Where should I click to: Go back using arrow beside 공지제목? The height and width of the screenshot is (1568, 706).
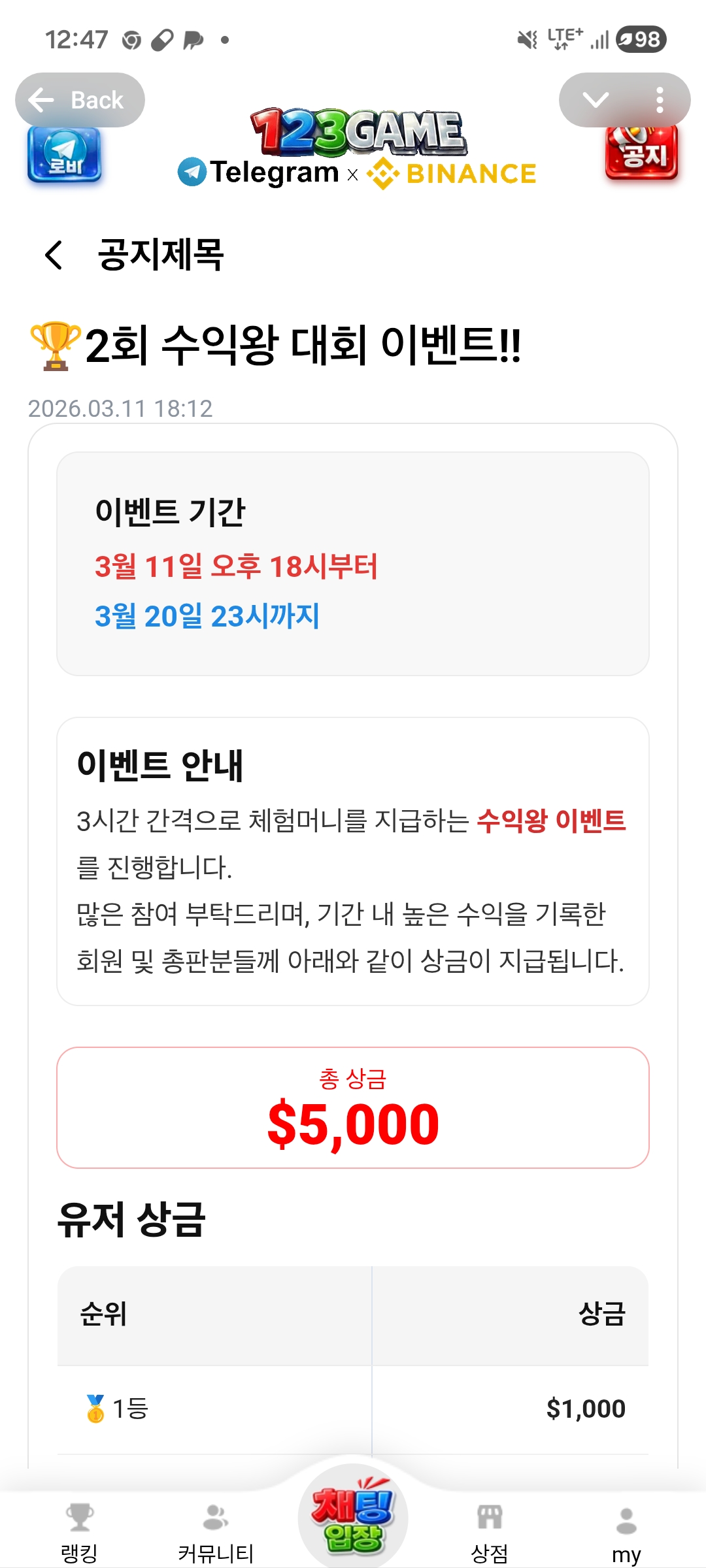coord(54,255)
